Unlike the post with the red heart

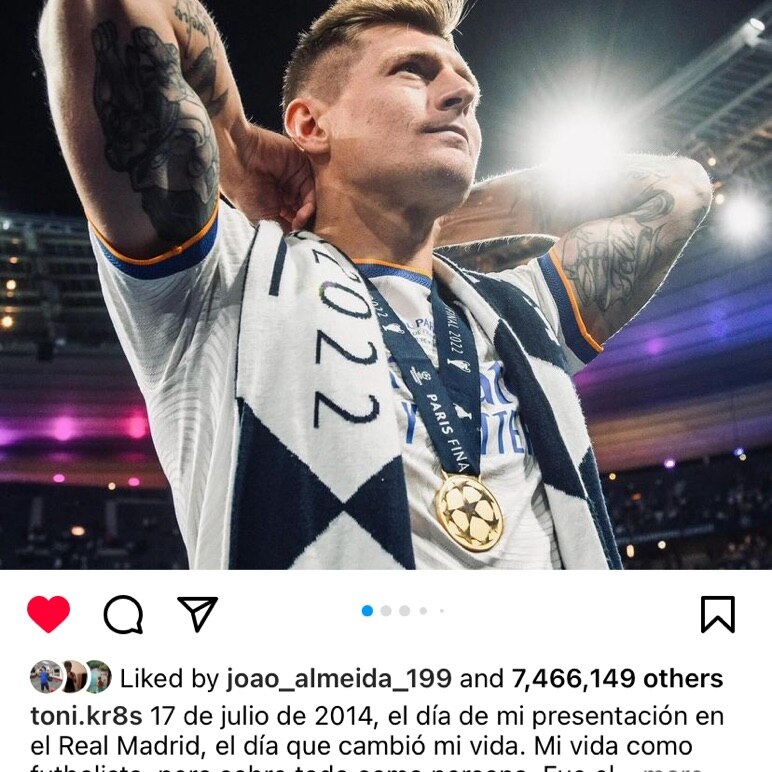(48, 614)
